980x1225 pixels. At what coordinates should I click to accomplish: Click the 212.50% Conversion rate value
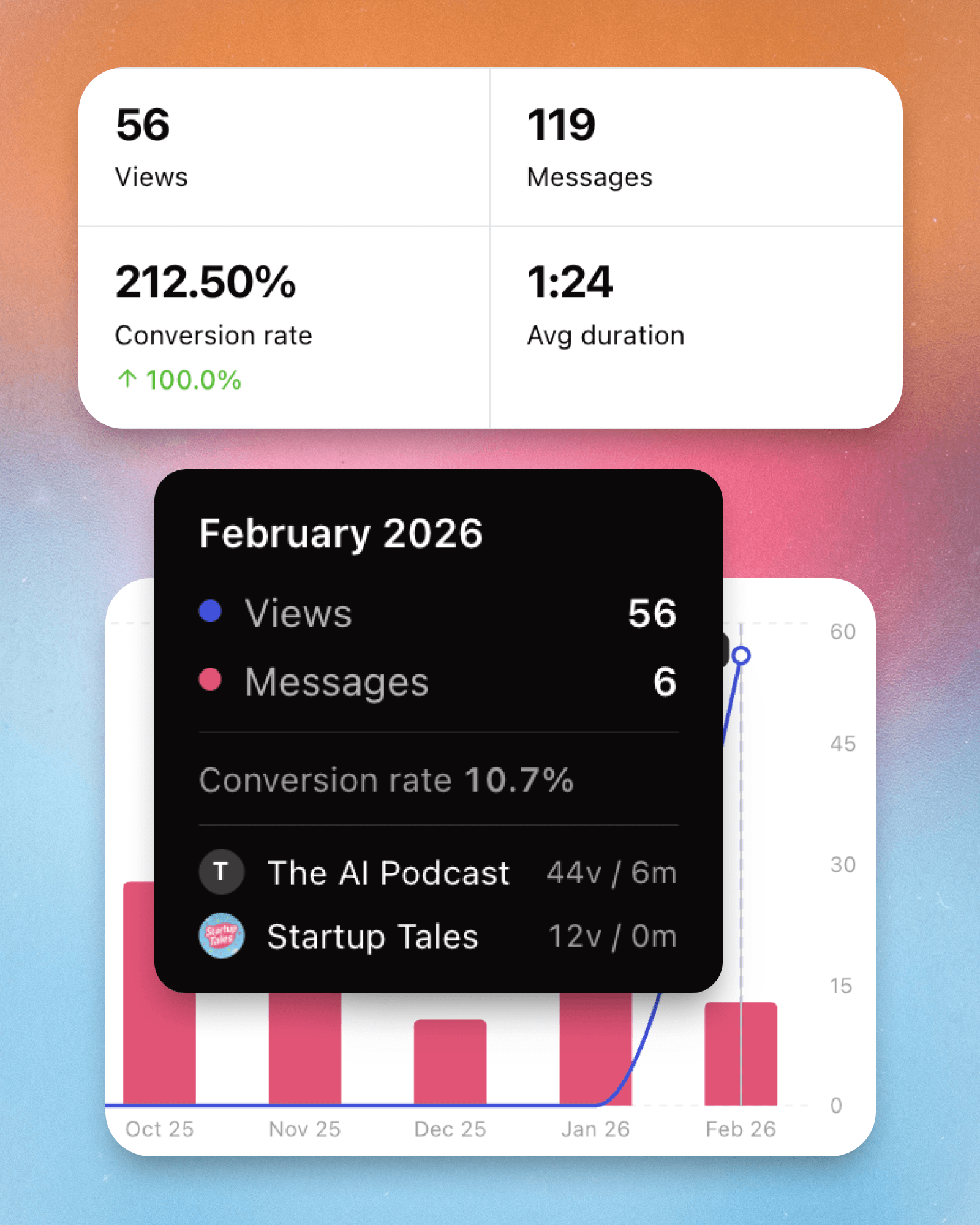click(205, 281)
